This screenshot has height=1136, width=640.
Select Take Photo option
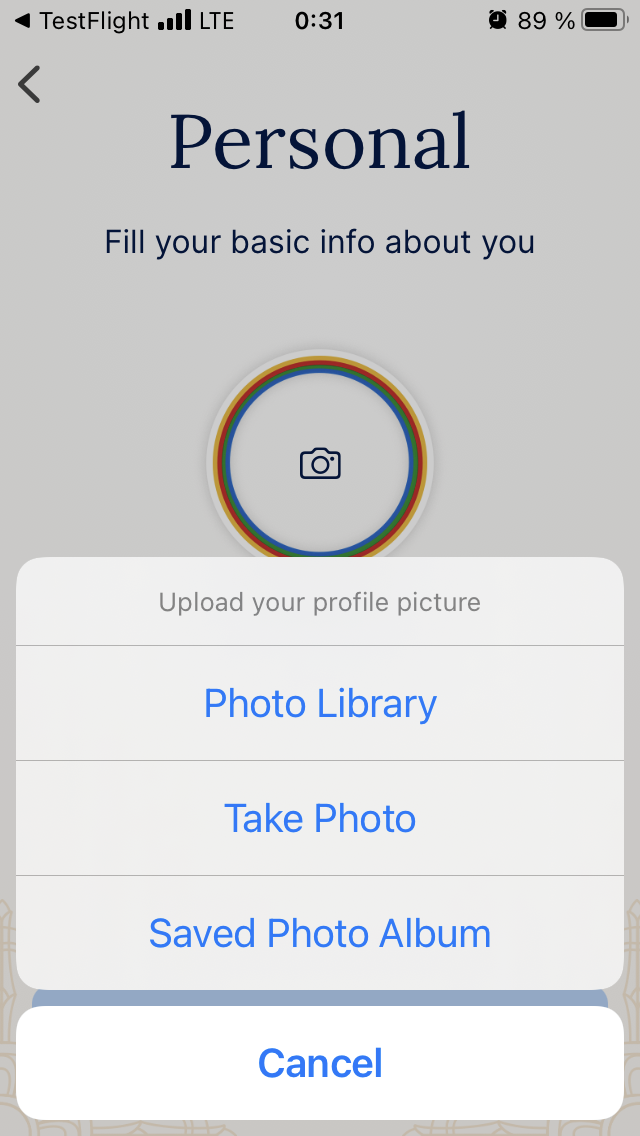320,818
